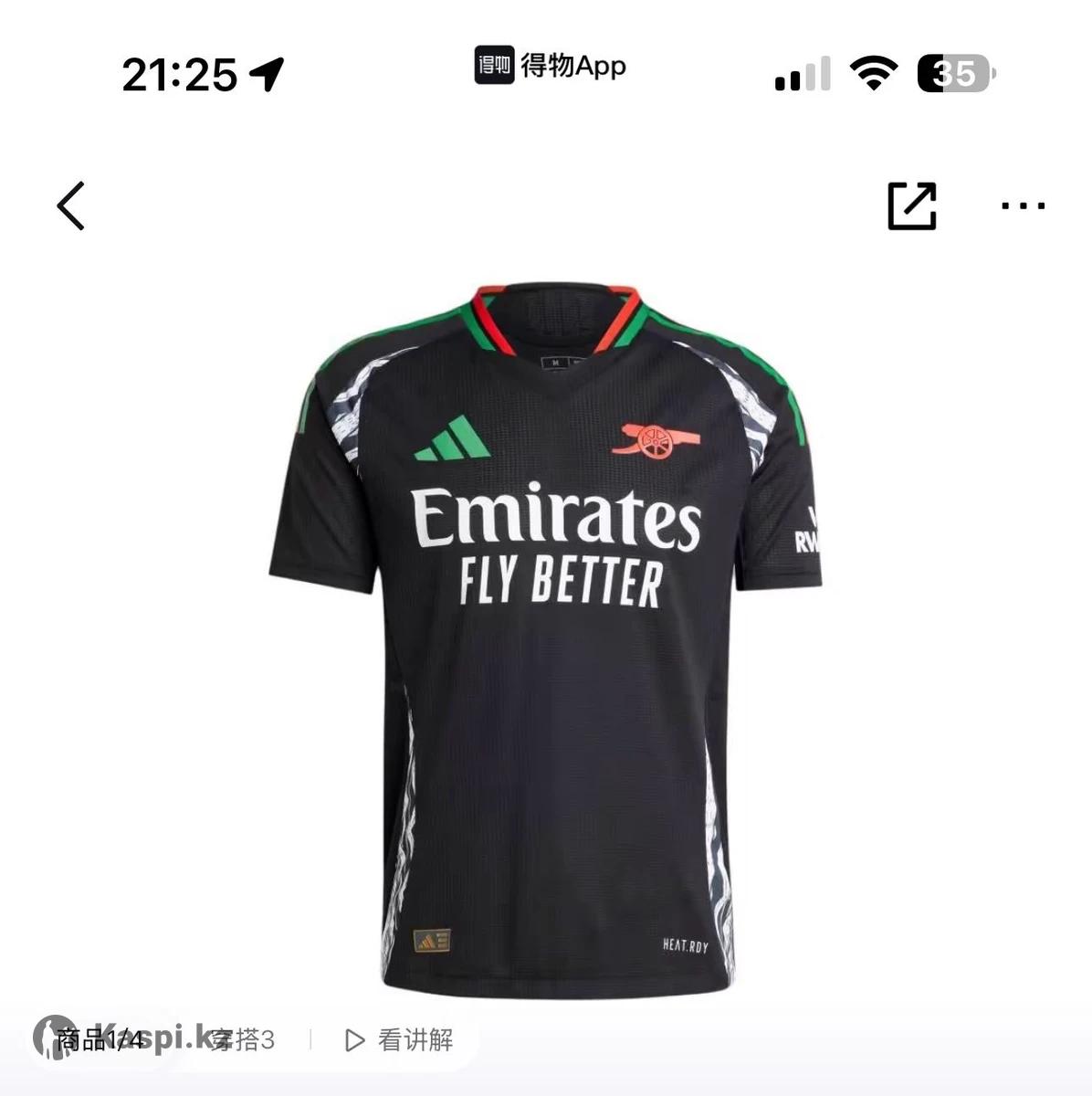This screenshot has height=1096, width=1092.
Task: Play the 看讲解 explanation video
Action: (x=399, y=1039)
